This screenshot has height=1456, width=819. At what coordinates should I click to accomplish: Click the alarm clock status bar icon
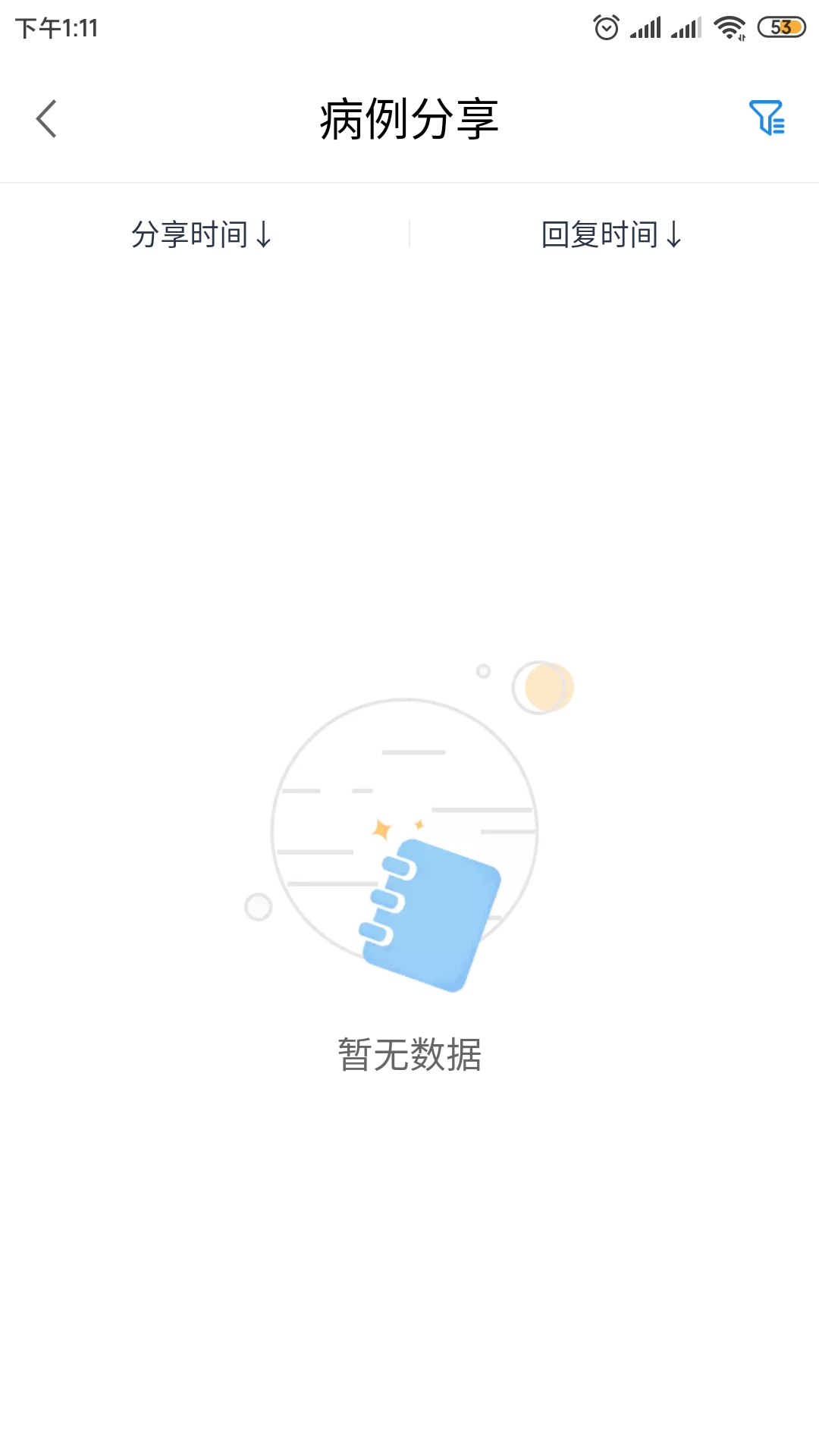pos(605,27)
